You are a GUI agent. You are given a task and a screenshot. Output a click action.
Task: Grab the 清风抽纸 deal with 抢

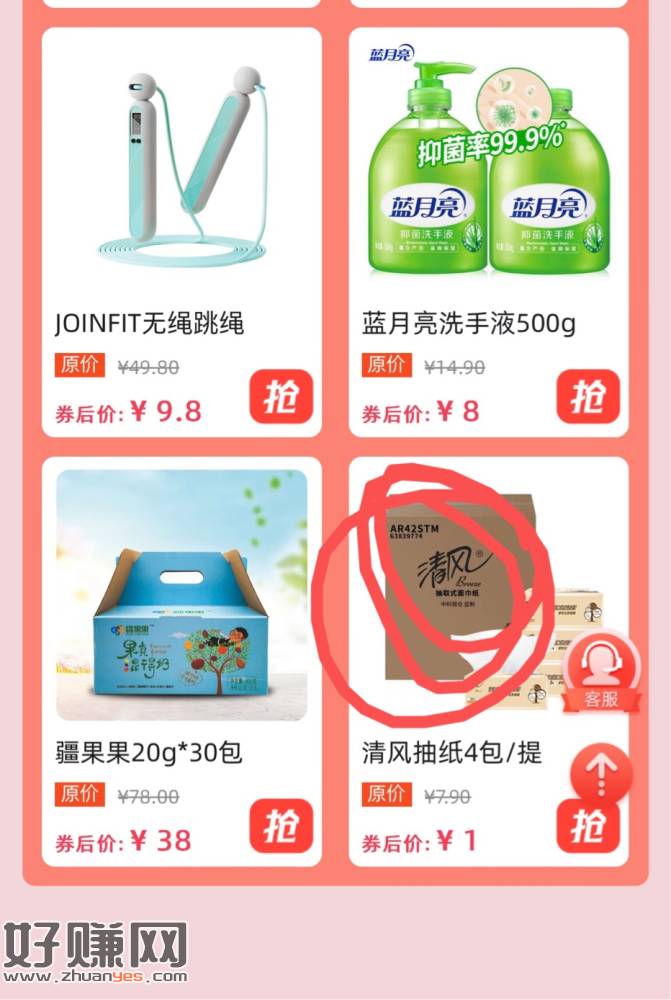coord(588,826)
